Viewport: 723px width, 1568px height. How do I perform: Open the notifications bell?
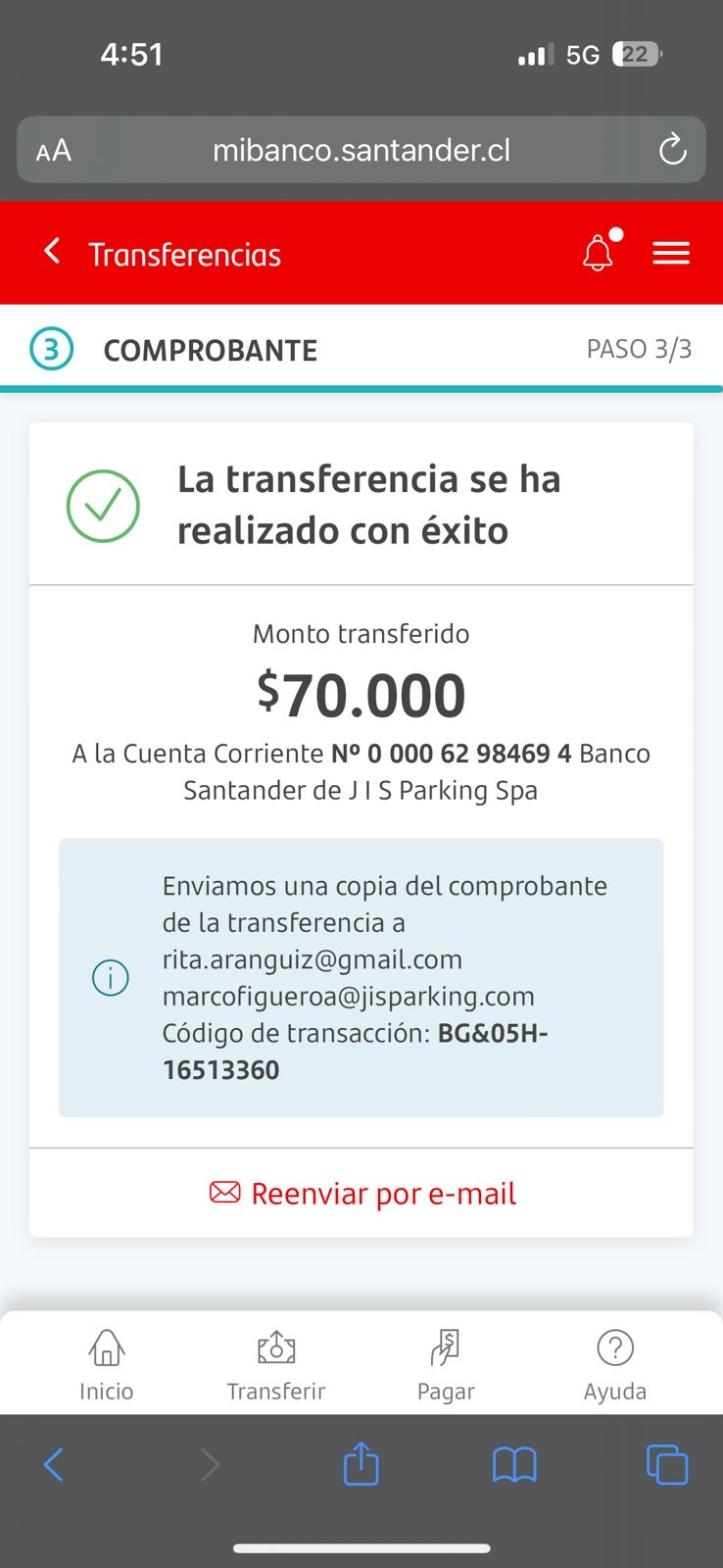point(598,254)
